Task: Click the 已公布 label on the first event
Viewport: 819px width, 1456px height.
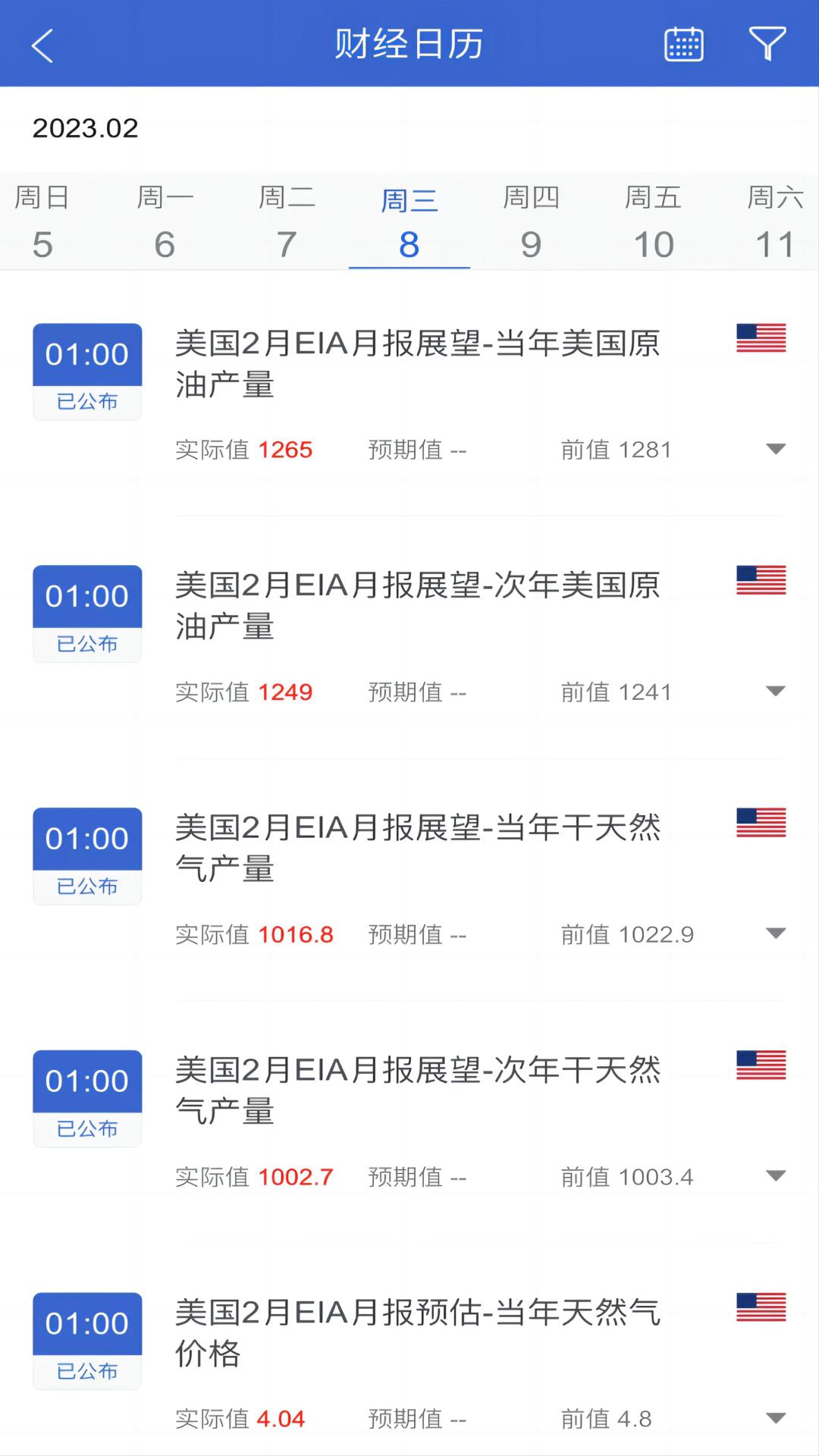Action: [x=86, y=403]
